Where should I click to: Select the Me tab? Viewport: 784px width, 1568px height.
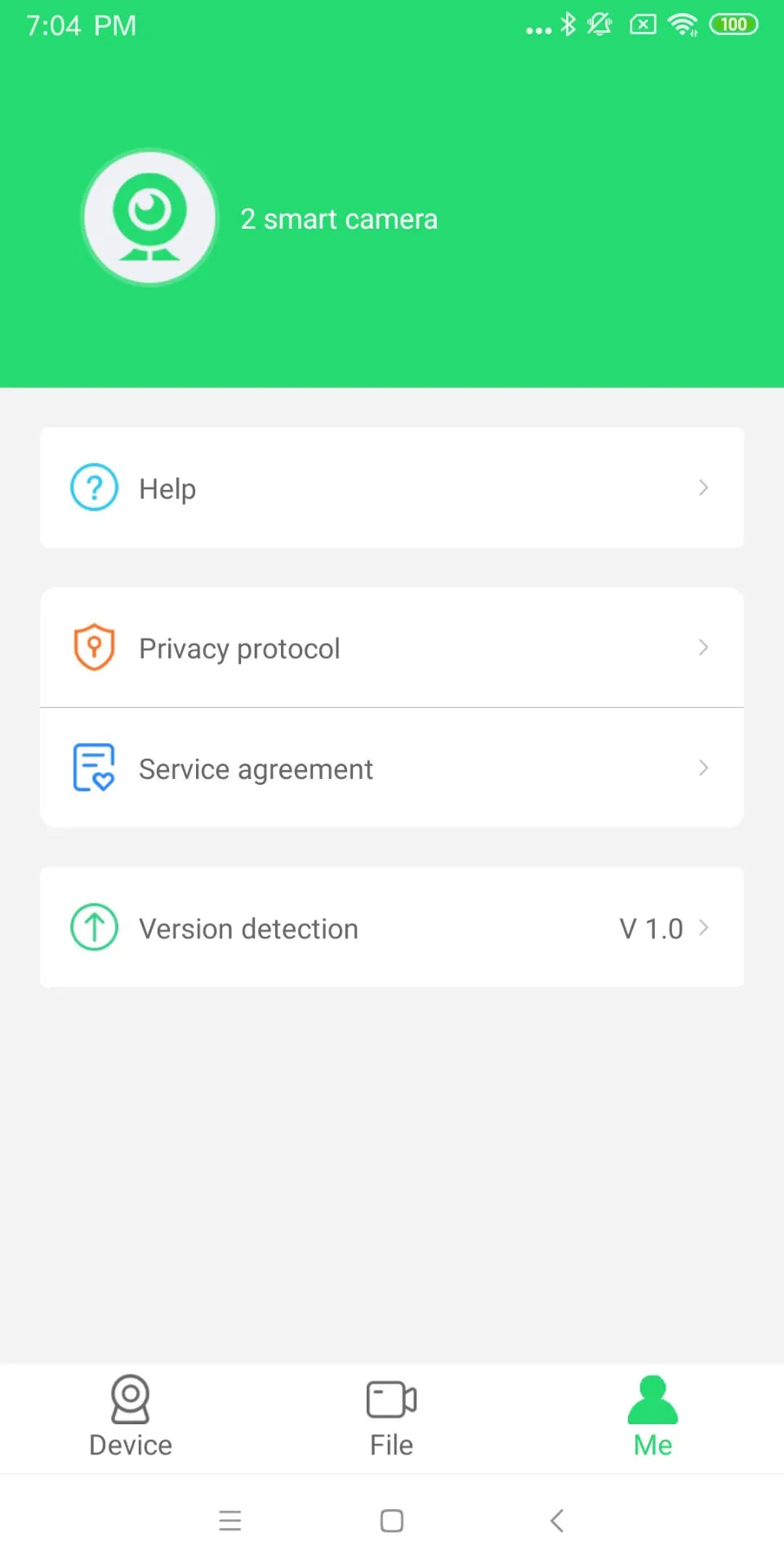(x=653, y=1419)
